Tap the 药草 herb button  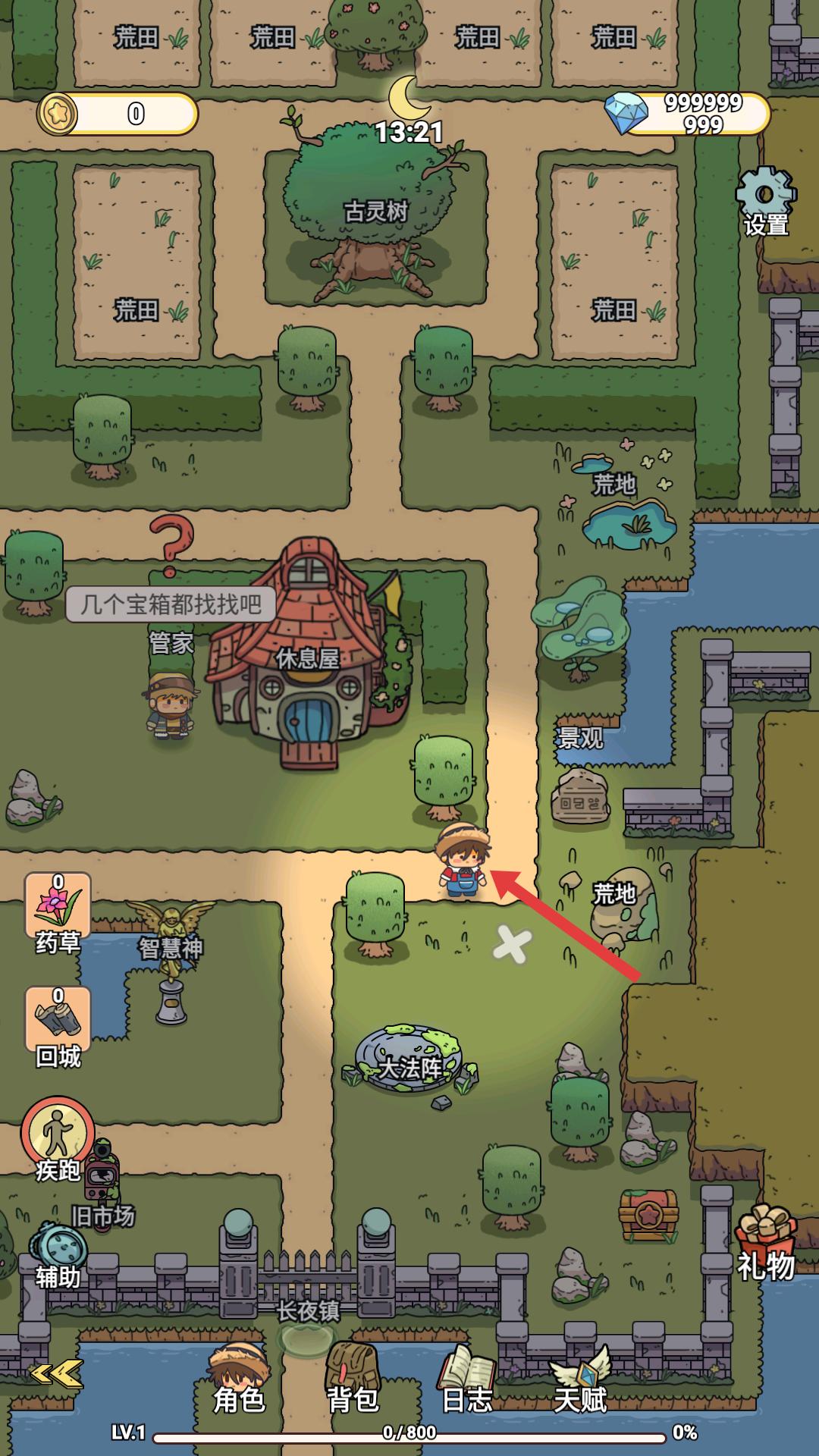point(58,910)
